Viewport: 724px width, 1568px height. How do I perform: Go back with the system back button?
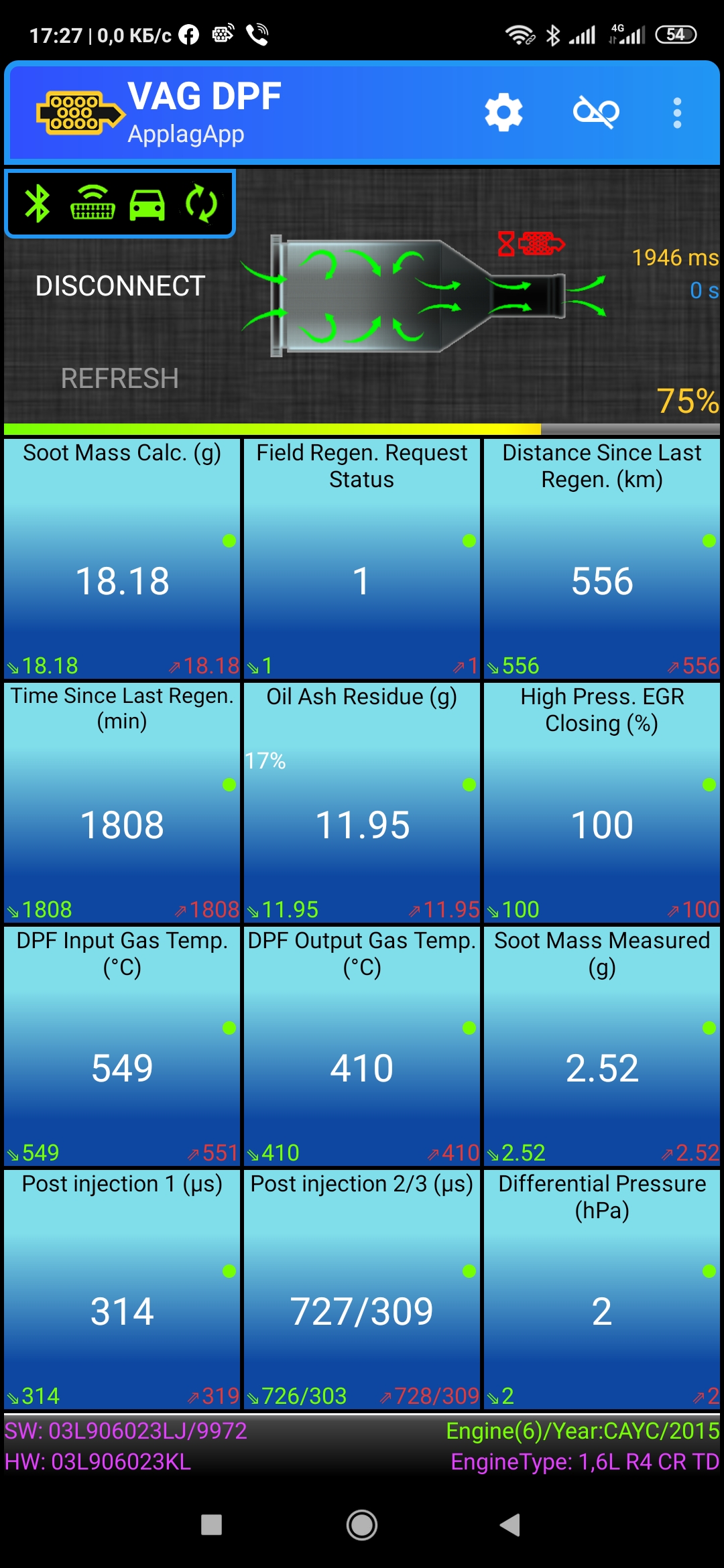tap(510, 1525)
